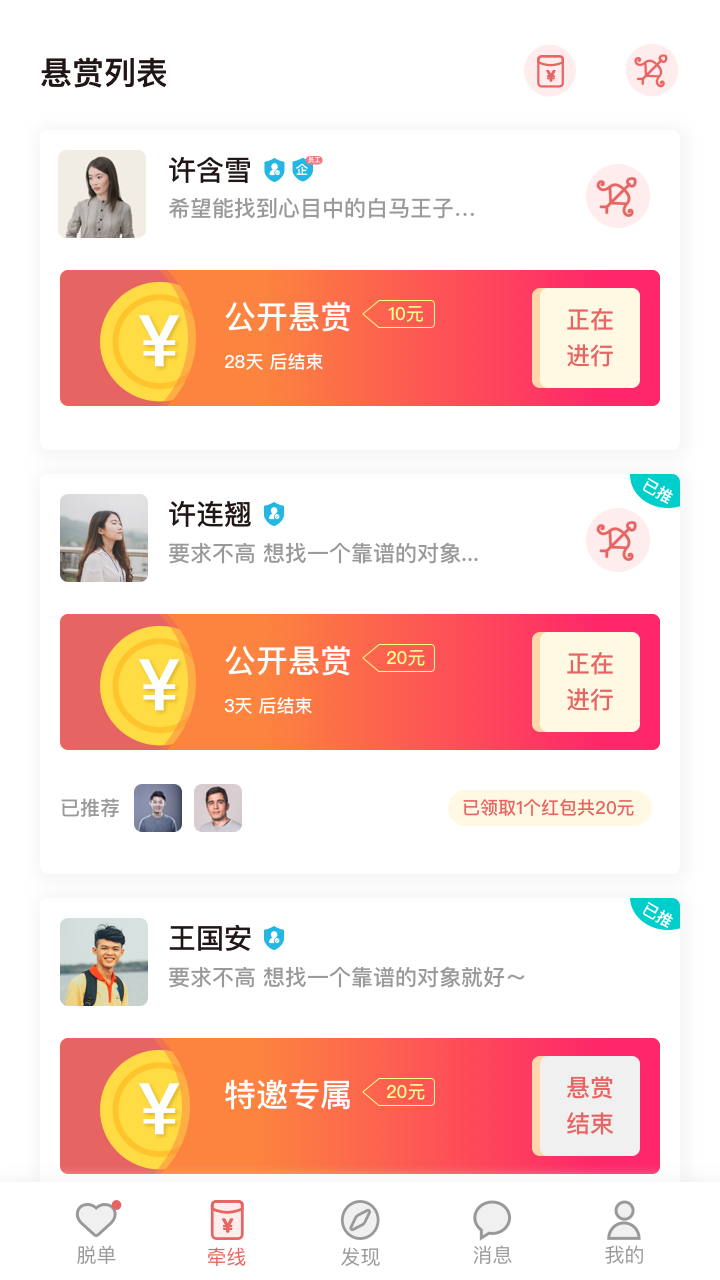This screenshot has height=1280, width=720.
Task: Tap the matchmaking arrow icon in the header
Action: point(652,70)
